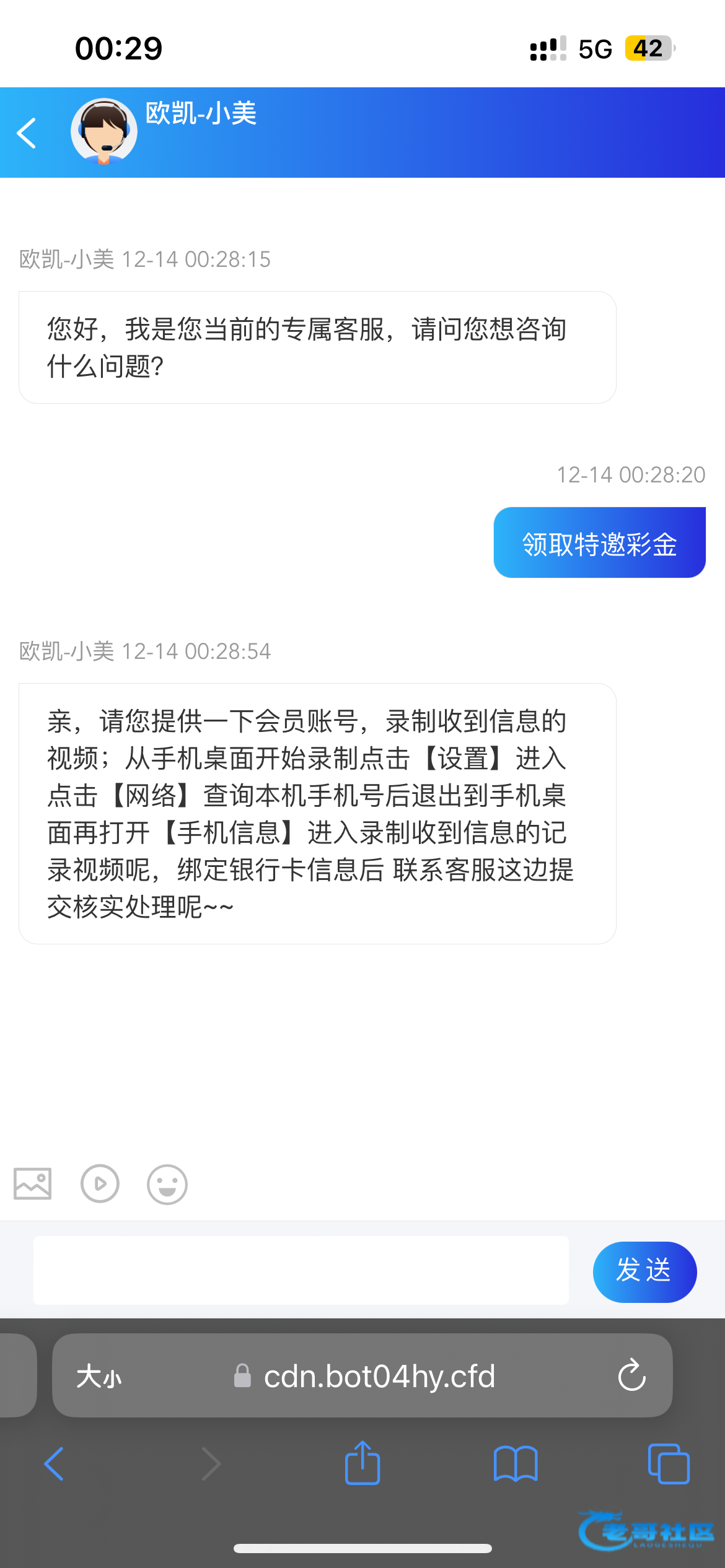Go back from the 欧凯-小美 chat
Image resolution: width=725 pixels, height=1568 pixels.
(x=27, y=133)
